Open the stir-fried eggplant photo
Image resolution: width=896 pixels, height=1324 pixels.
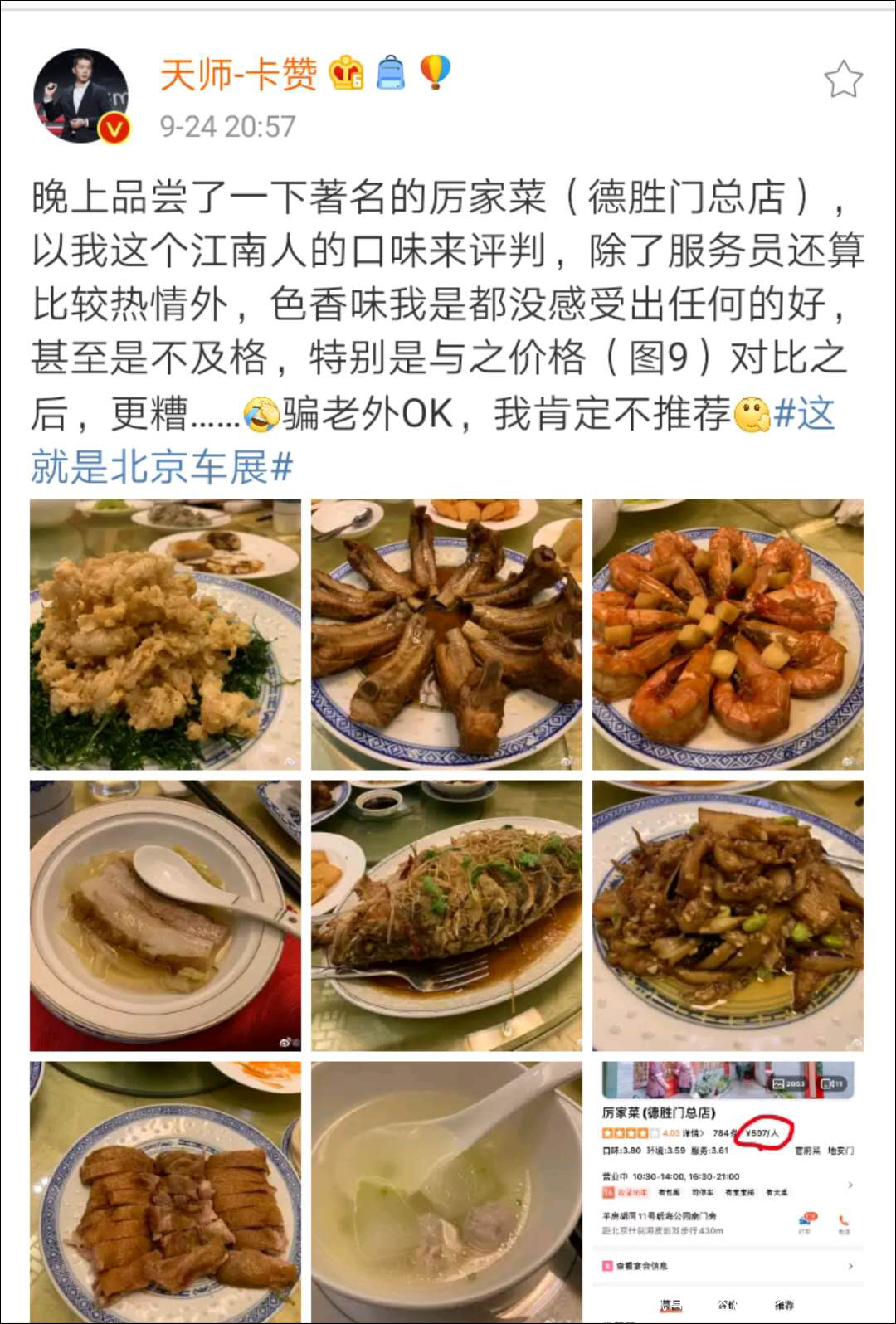point(728,915)
